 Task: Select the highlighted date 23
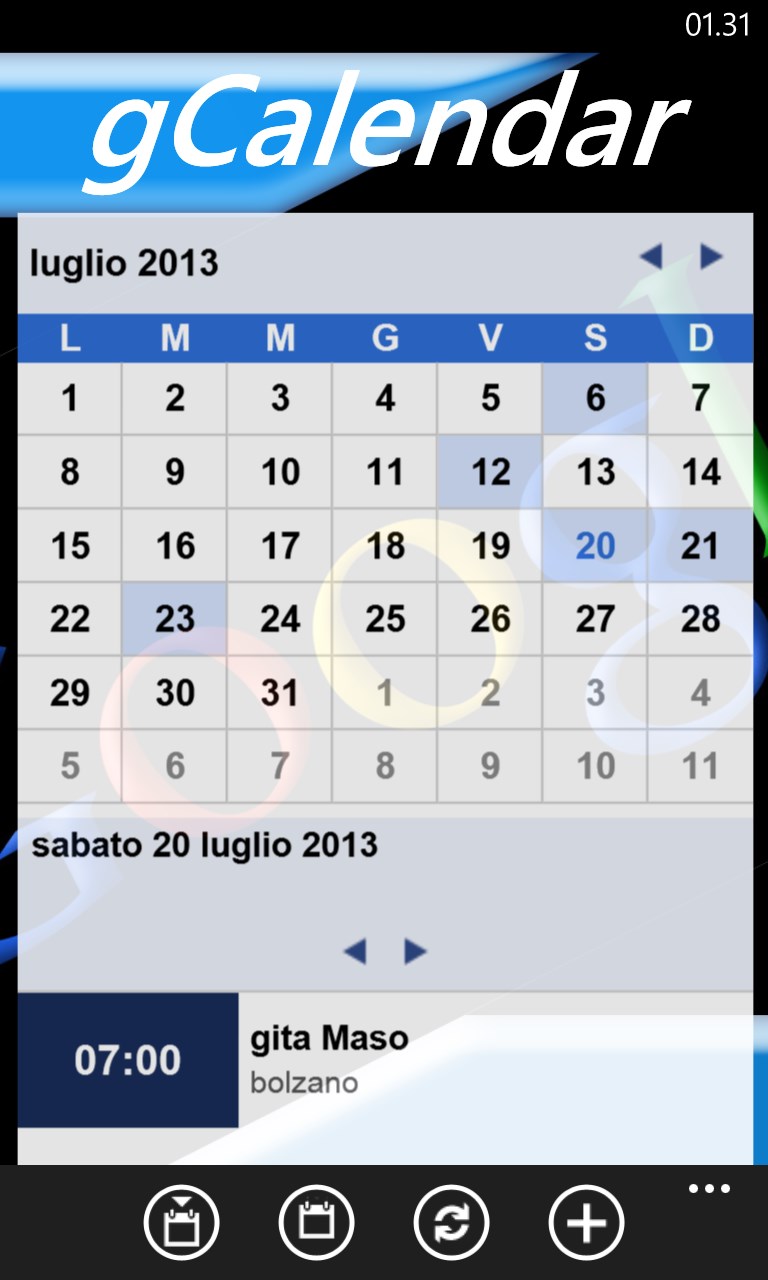click(174, 619)
